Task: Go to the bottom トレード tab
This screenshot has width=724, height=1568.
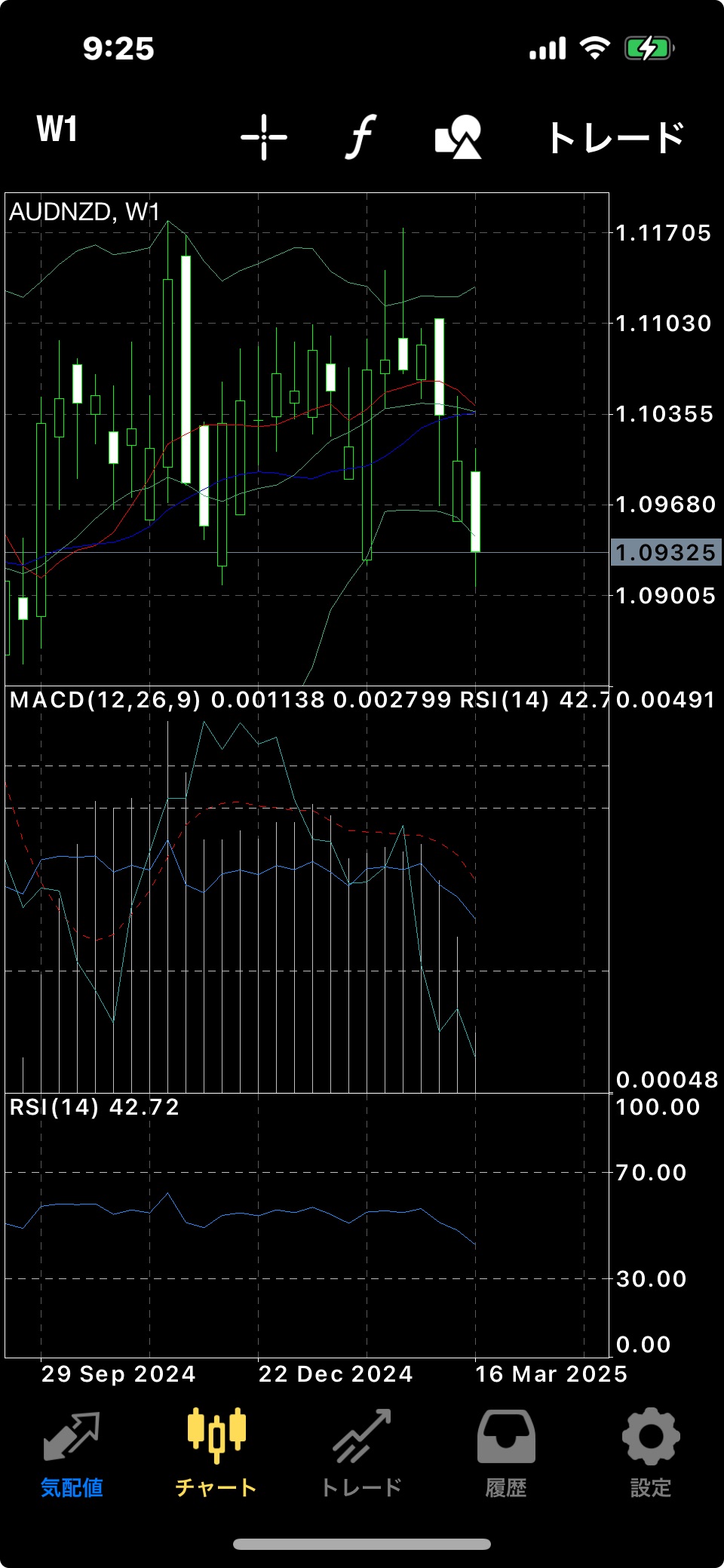Action: coord(361,1455)
